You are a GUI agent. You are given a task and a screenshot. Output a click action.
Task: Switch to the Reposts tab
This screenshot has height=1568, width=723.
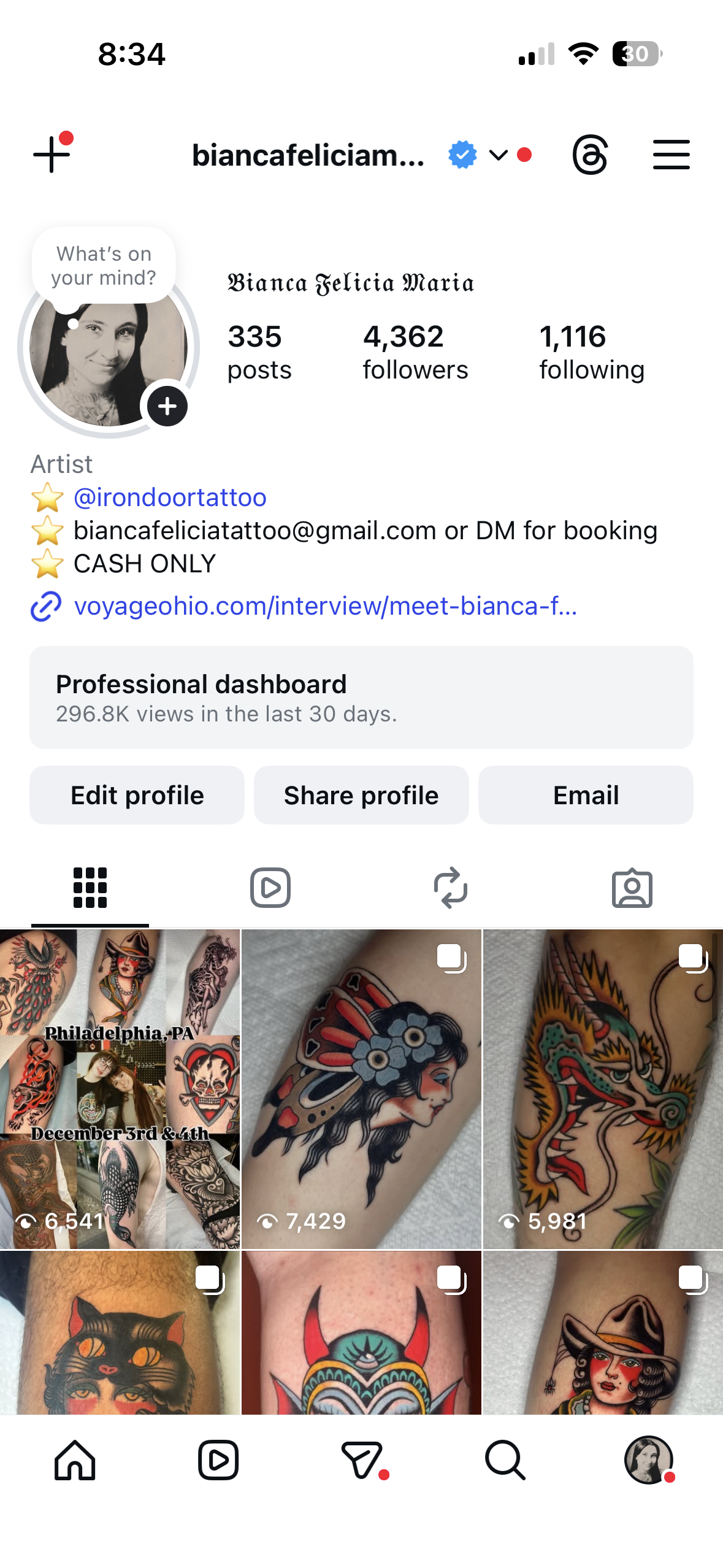pos(451,888)
